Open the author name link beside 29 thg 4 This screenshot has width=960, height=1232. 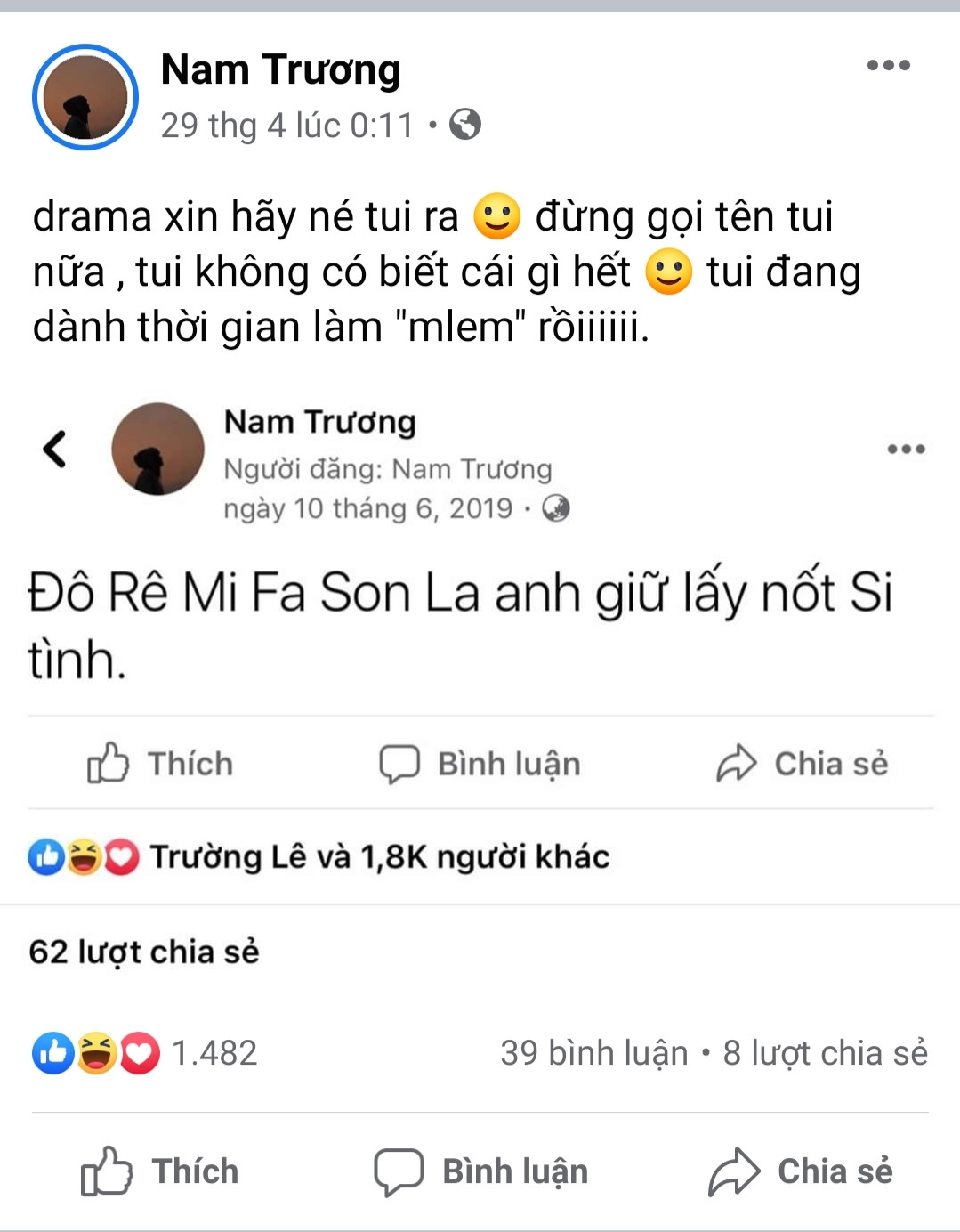click(280, 69)
